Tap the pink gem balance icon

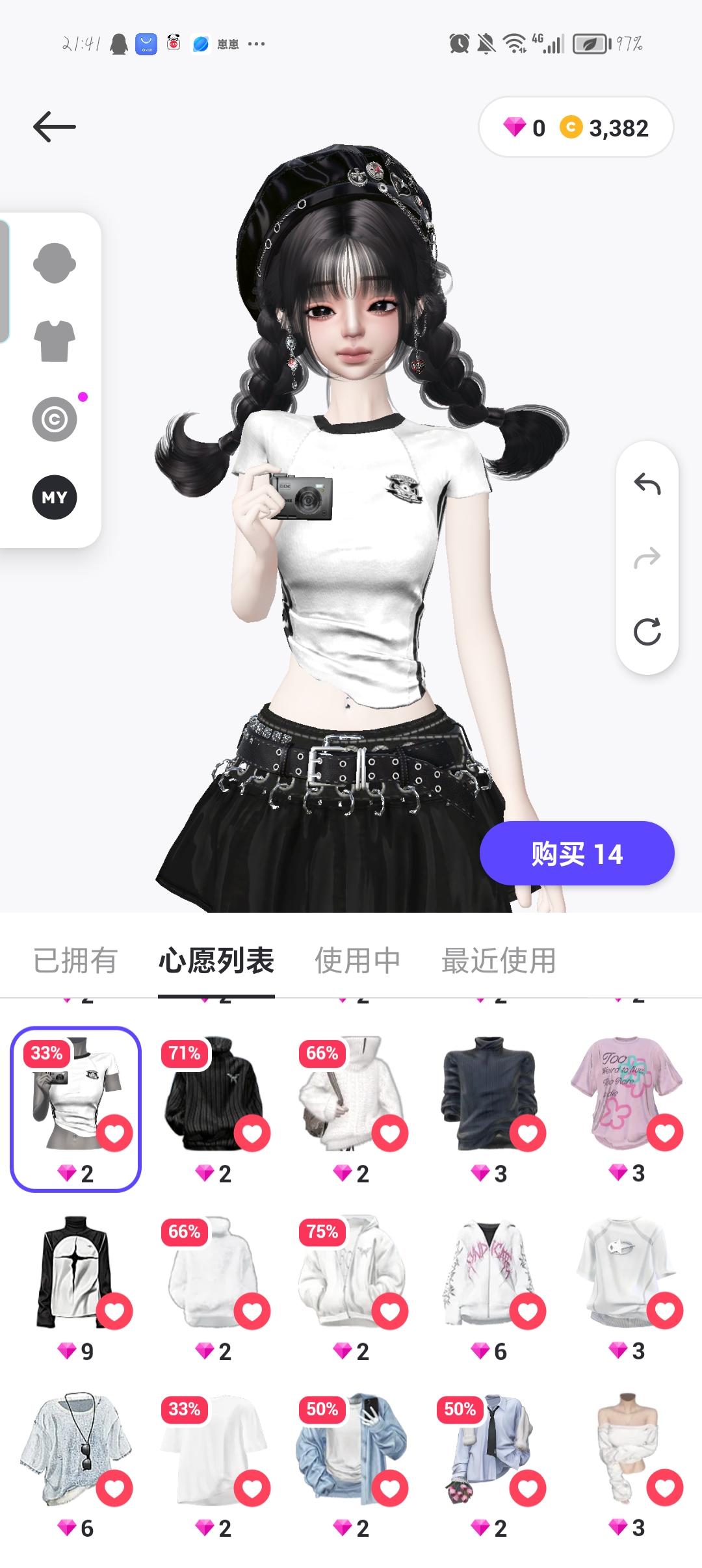tap(515, 127)
